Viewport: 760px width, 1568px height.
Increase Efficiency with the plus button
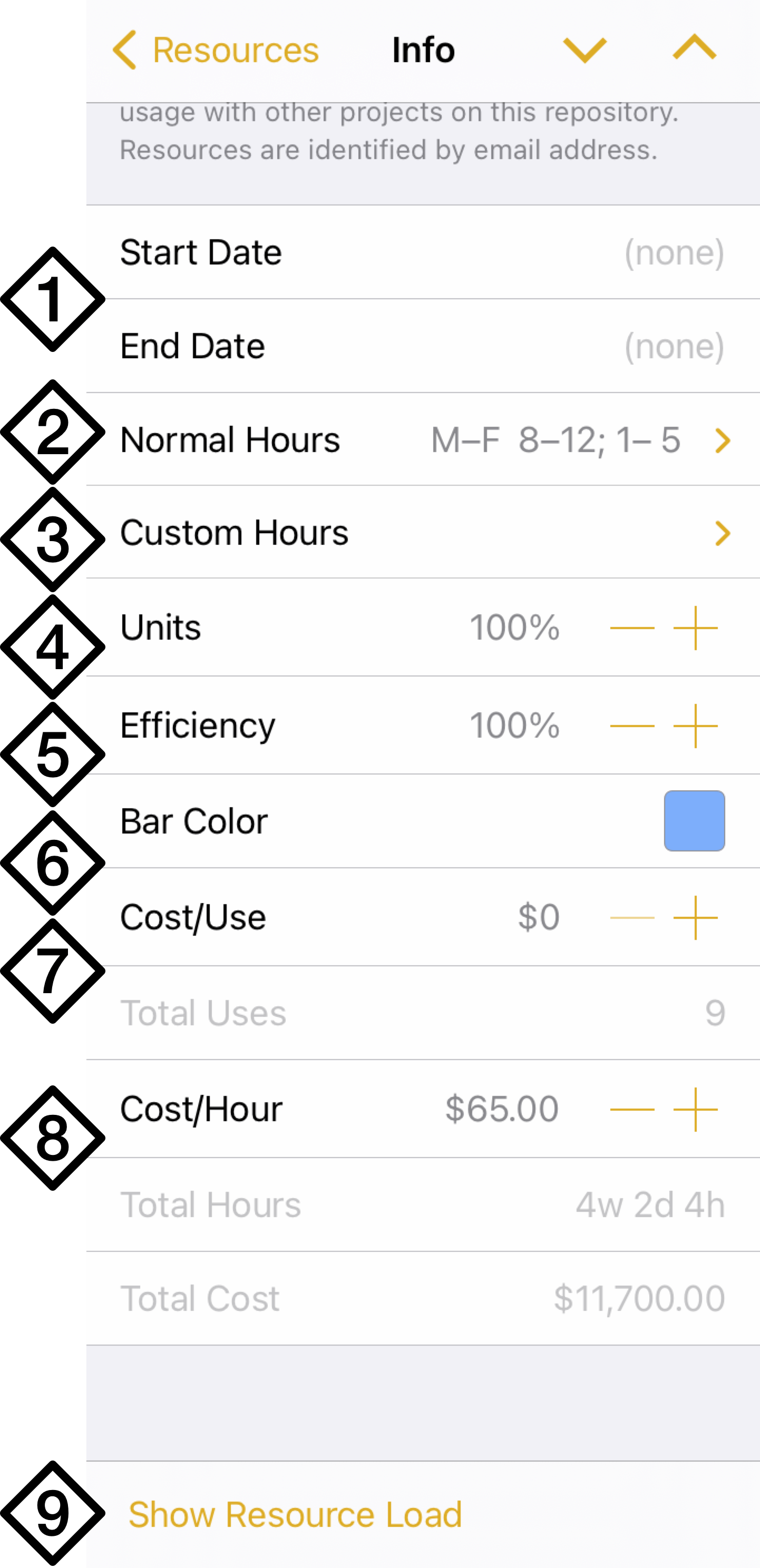(x=696, y=726)
